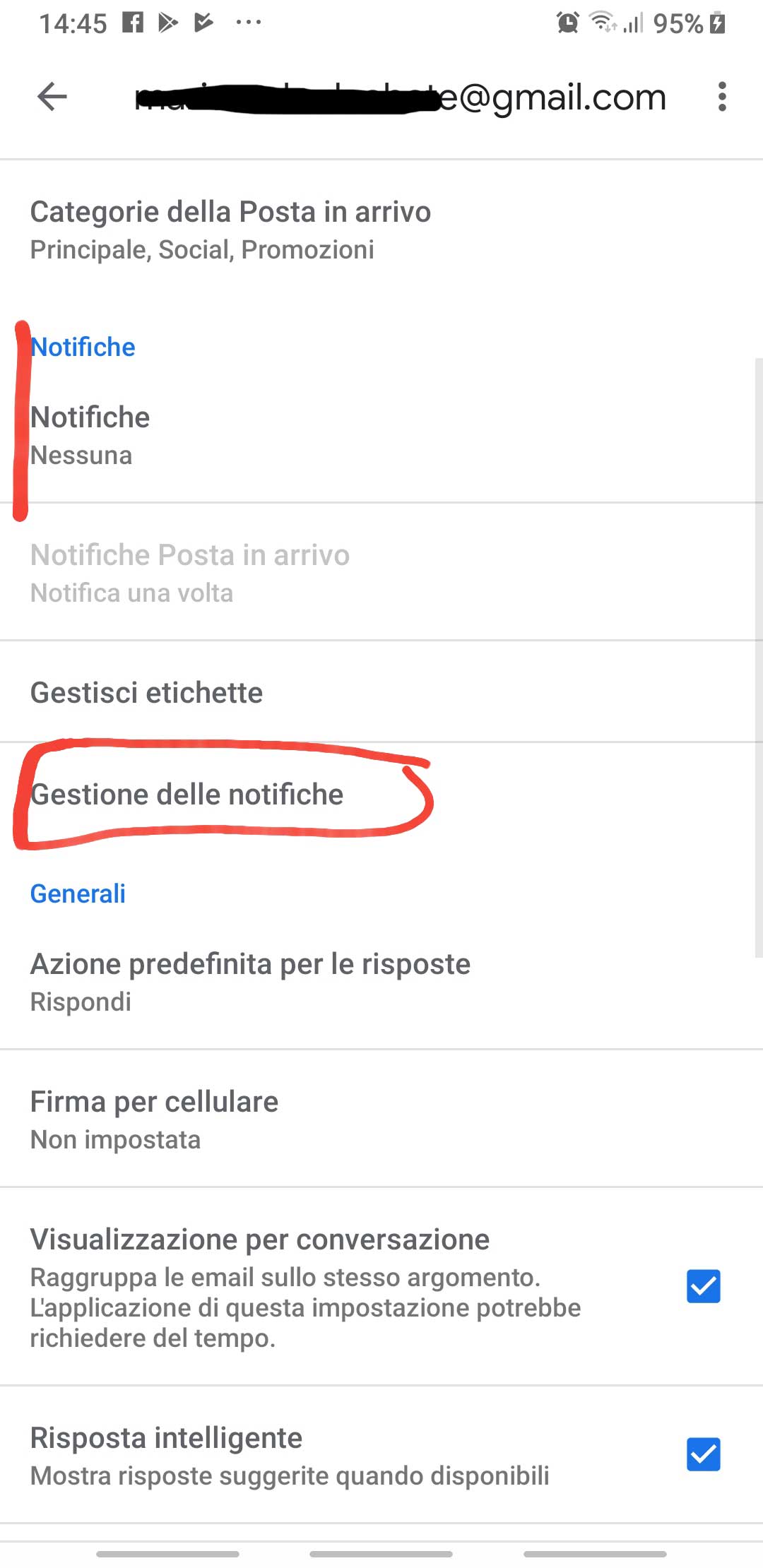Screen dimensions: 763x1568
Task: Uncheck Visualizzazione per conversazione checkbox
Action: pos(703,1286)
